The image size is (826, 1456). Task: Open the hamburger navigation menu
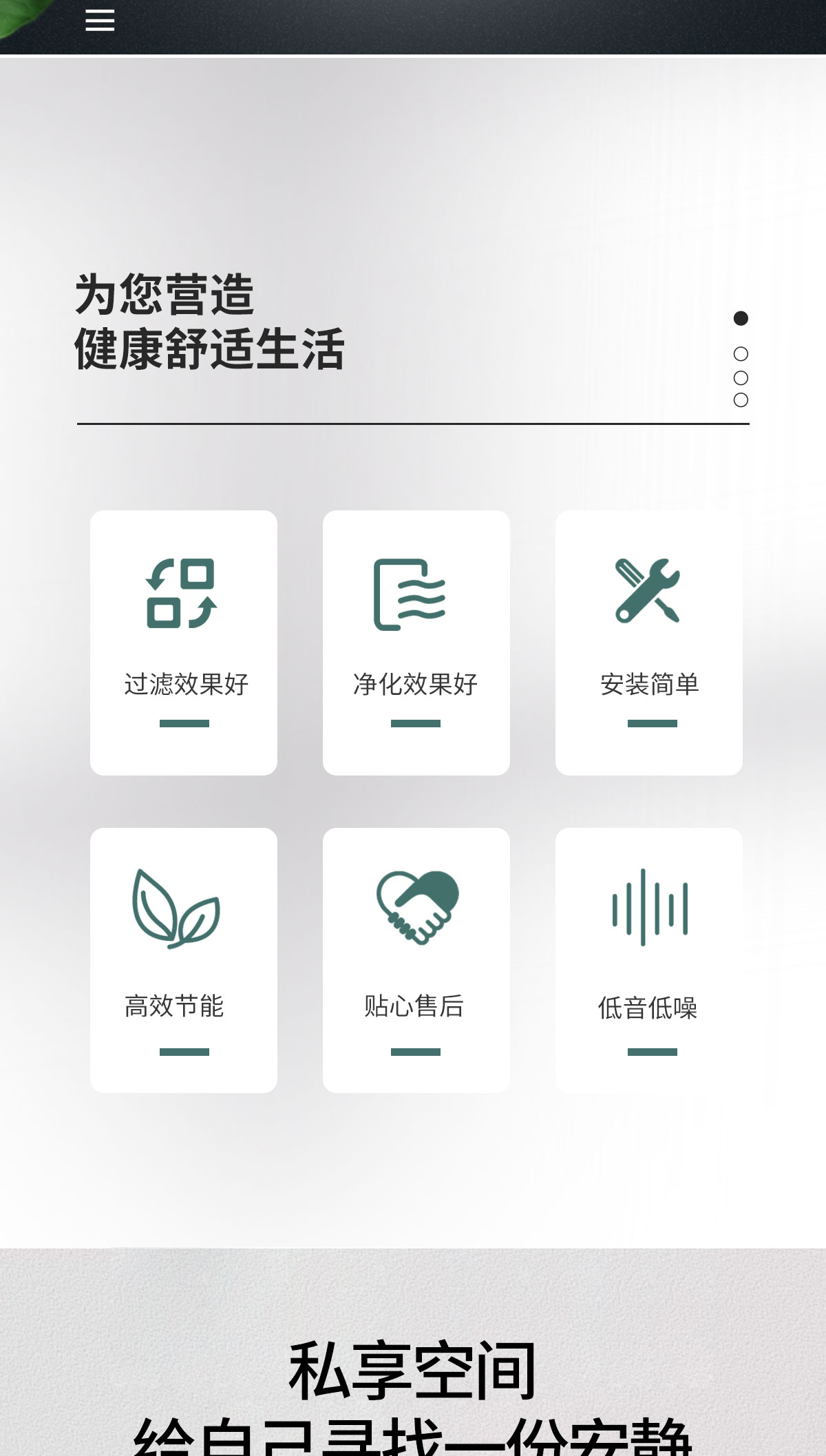pos(100,21)
